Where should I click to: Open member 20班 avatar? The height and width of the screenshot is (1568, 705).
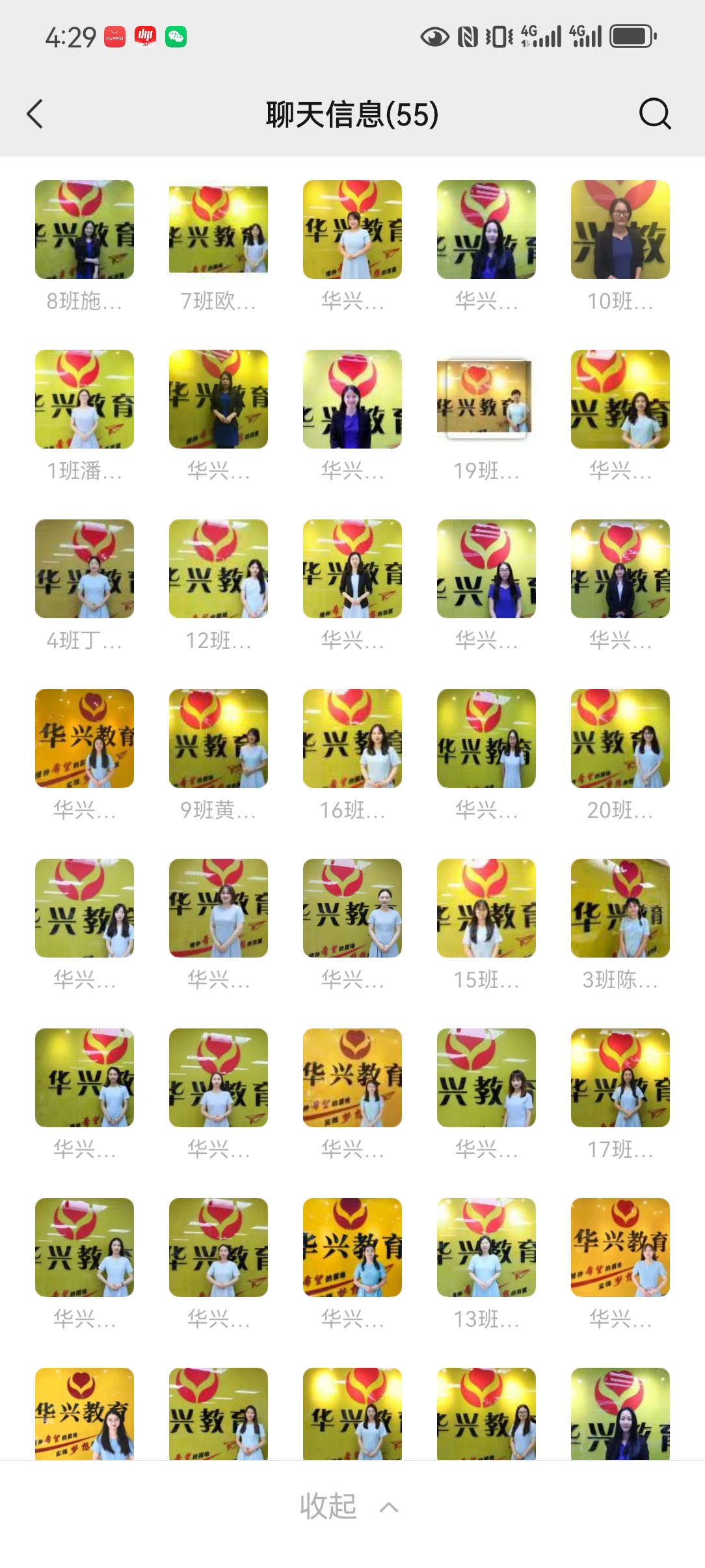click(620, 739)
